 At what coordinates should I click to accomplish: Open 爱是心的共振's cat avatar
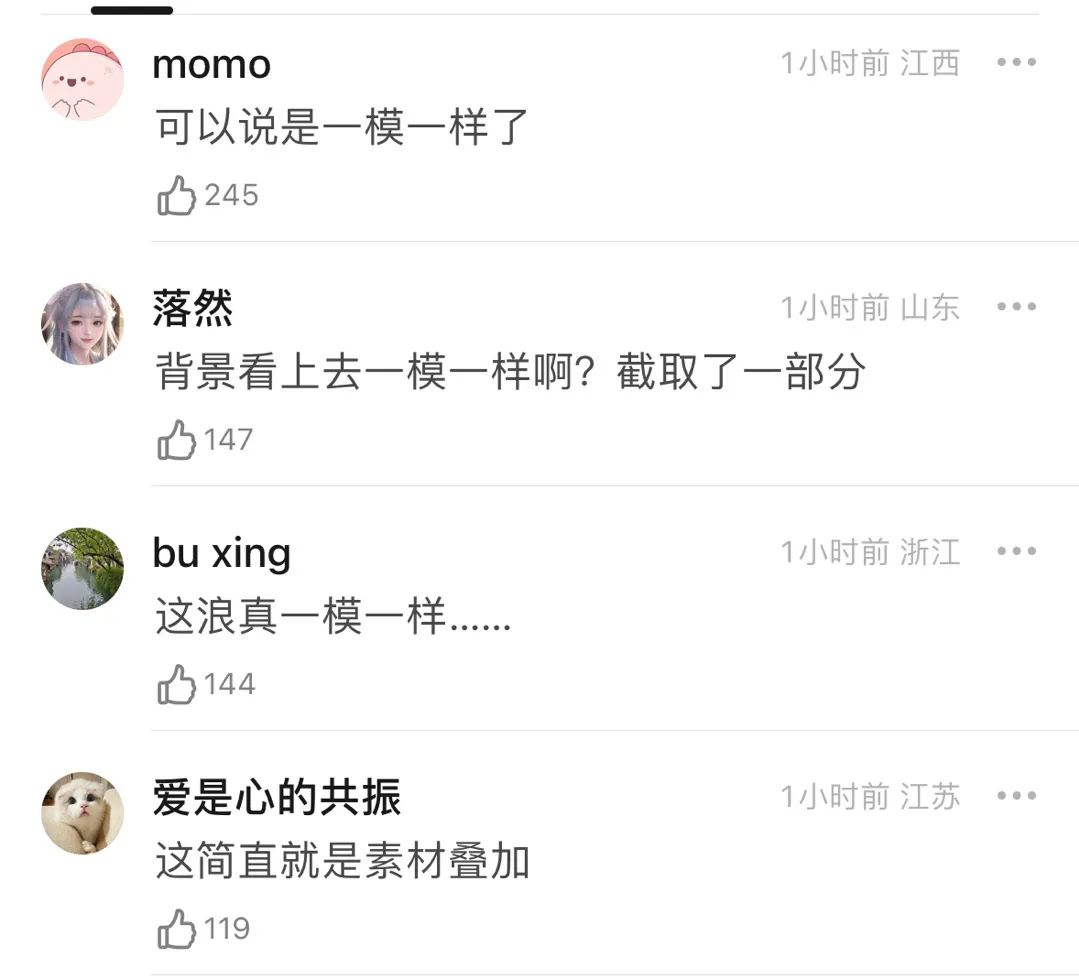coord(83,813)
